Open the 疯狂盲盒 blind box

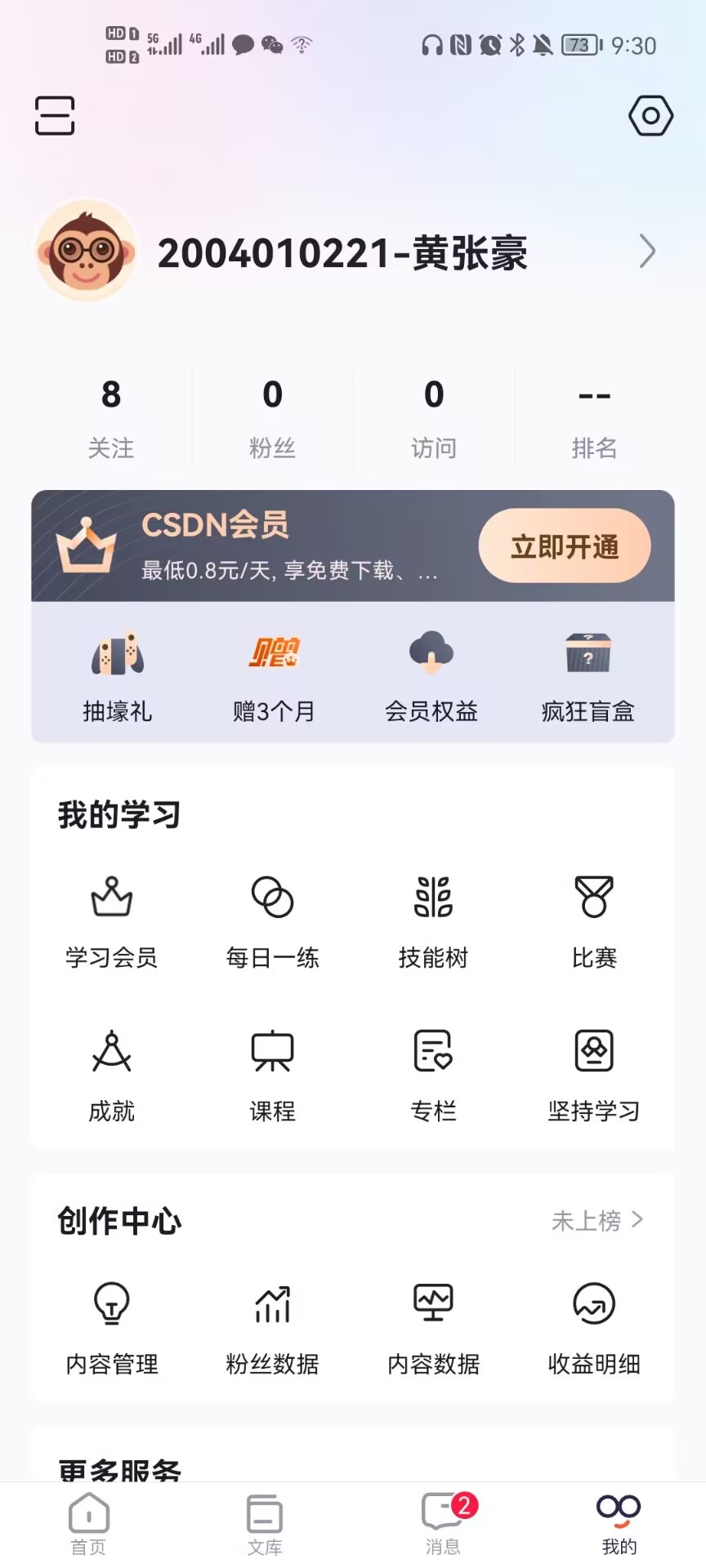(588, 676)
